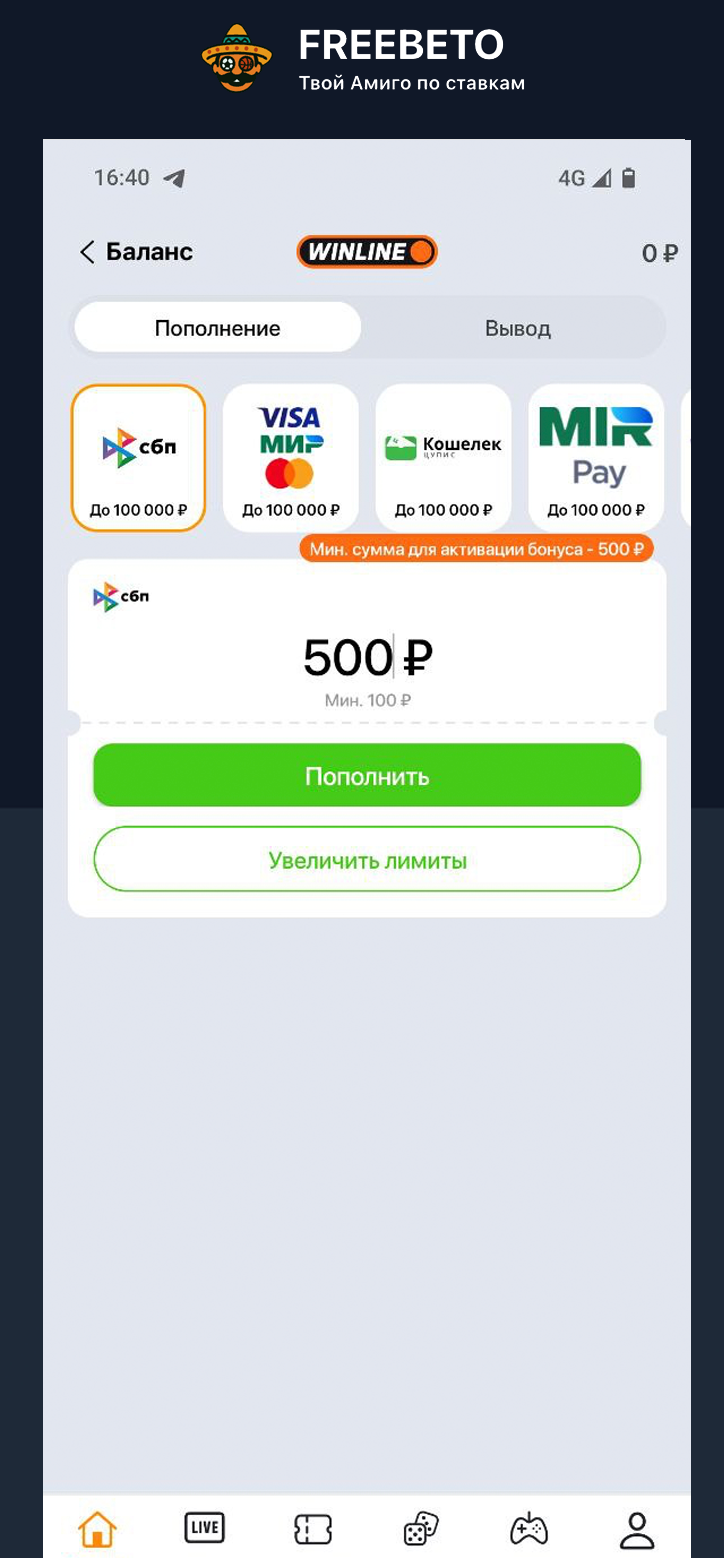Choose the СБП payment method
This screenshot has height=1558, width=724.
click(138, 458)
